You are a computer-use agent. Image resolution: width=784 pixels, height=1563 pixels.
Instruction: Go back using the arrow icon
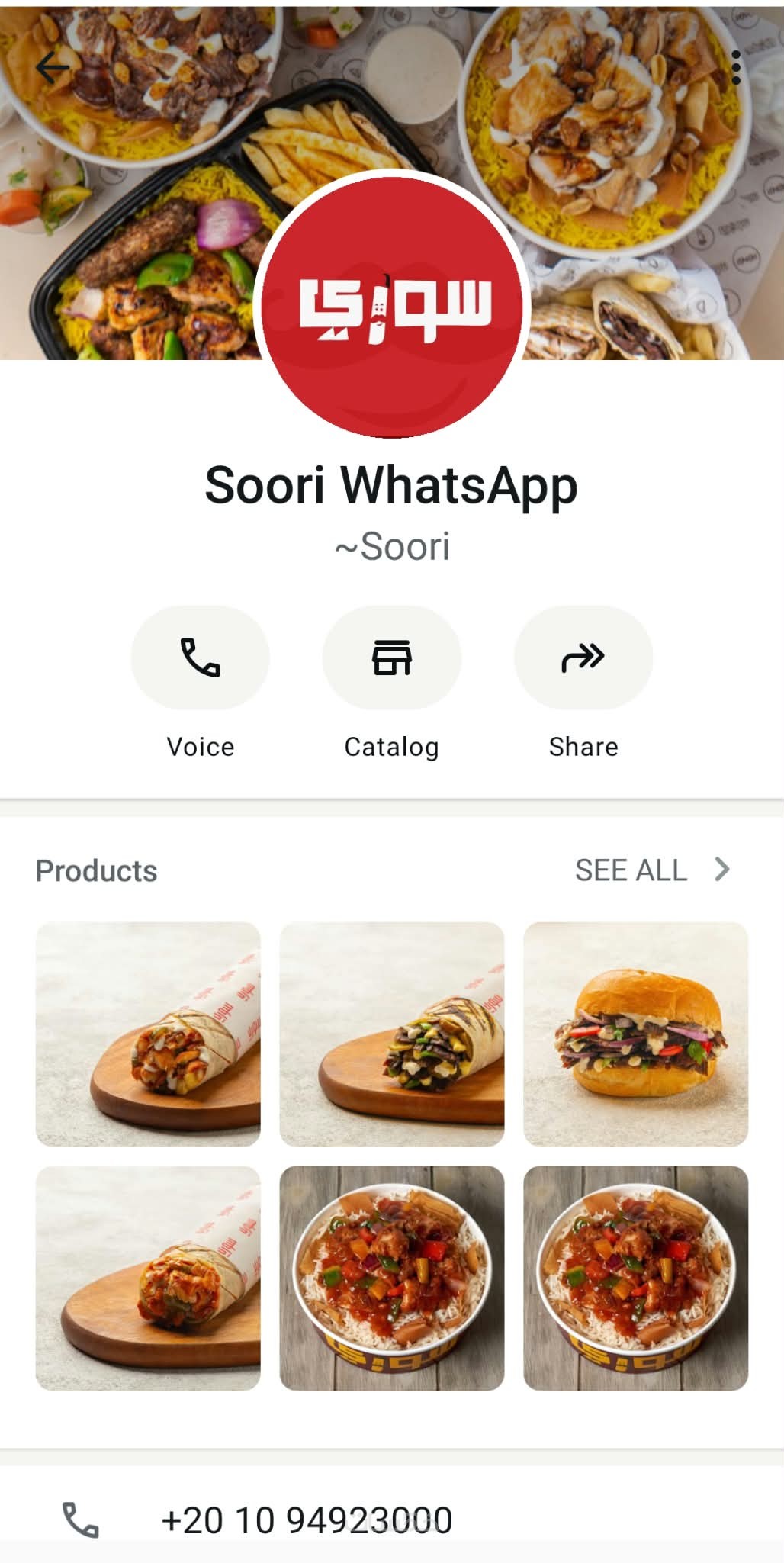tap(52, 69)
